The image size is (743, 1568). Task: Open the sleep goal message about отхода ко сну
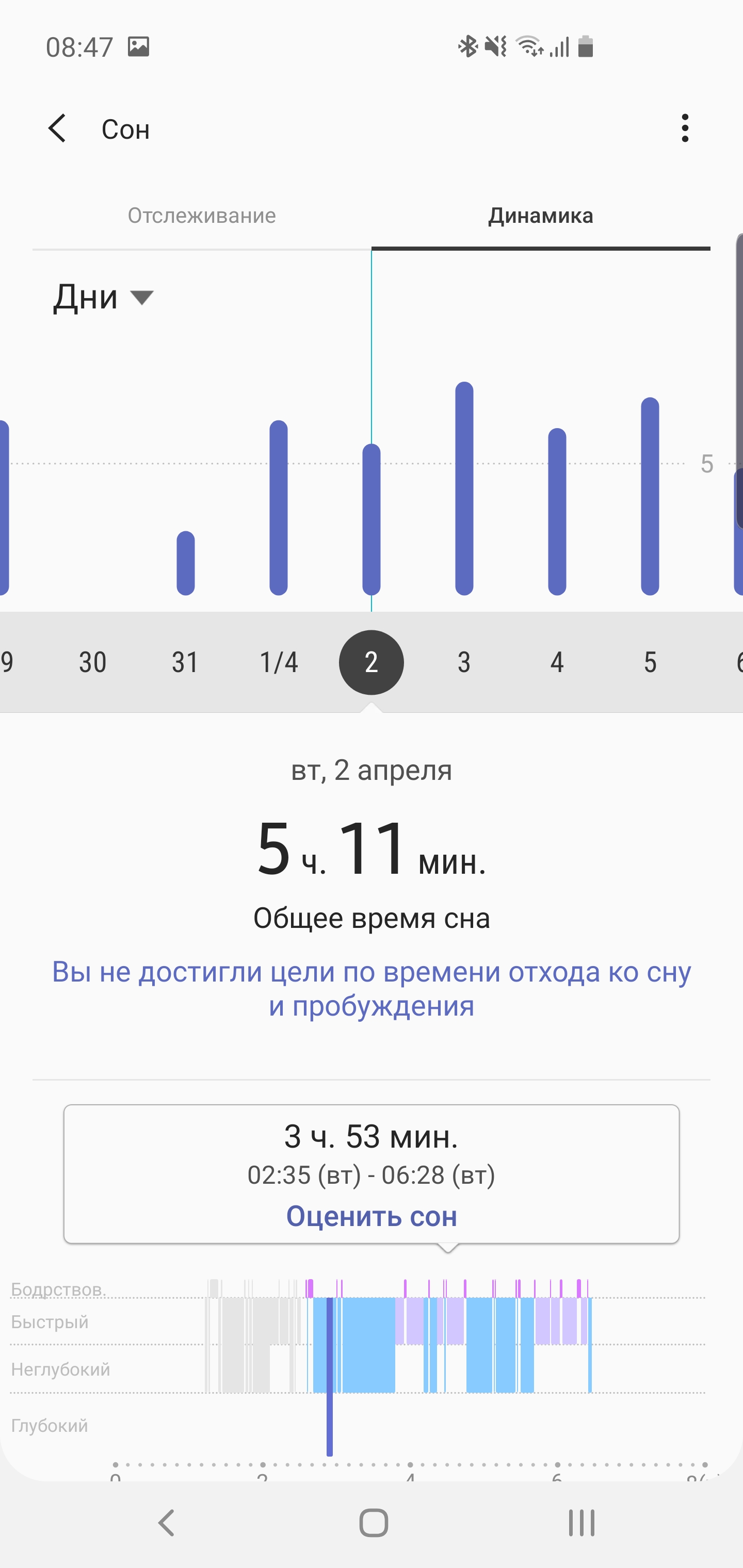(372, 989)
